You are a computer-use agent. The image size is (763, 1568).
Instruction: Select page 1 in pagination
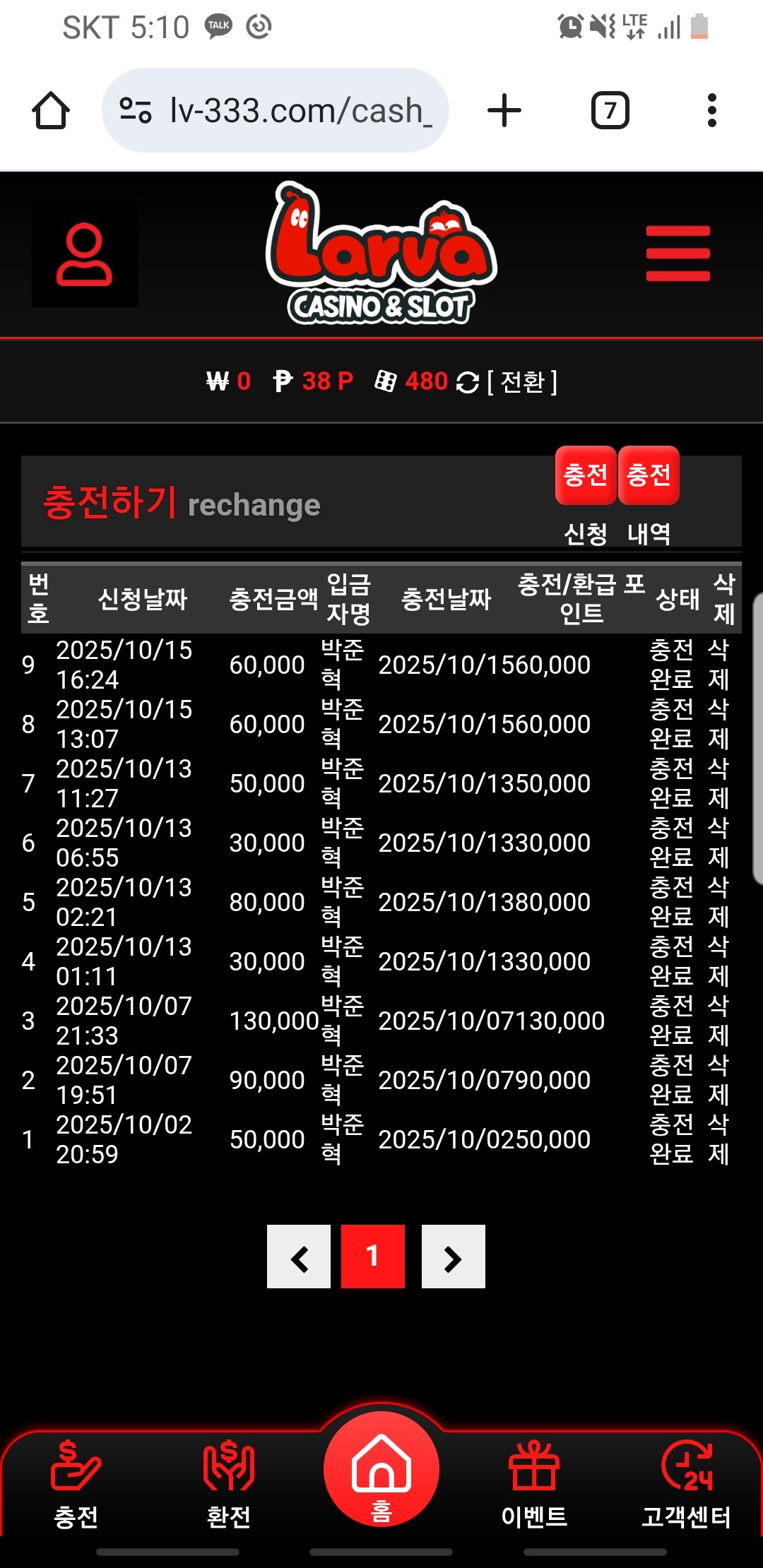click(x=373, y=1257)
